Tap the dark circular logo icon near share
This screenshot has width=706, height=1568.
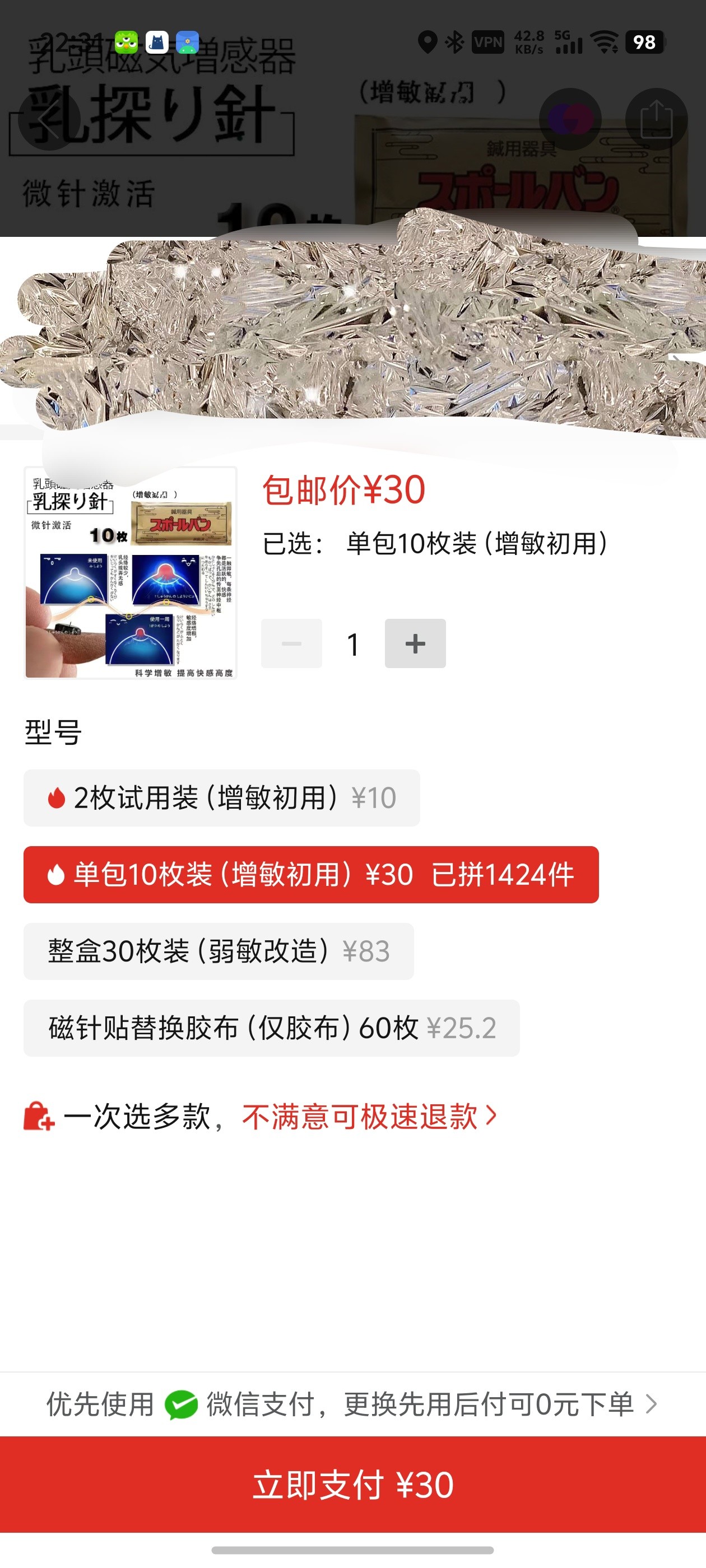[571, 119]
